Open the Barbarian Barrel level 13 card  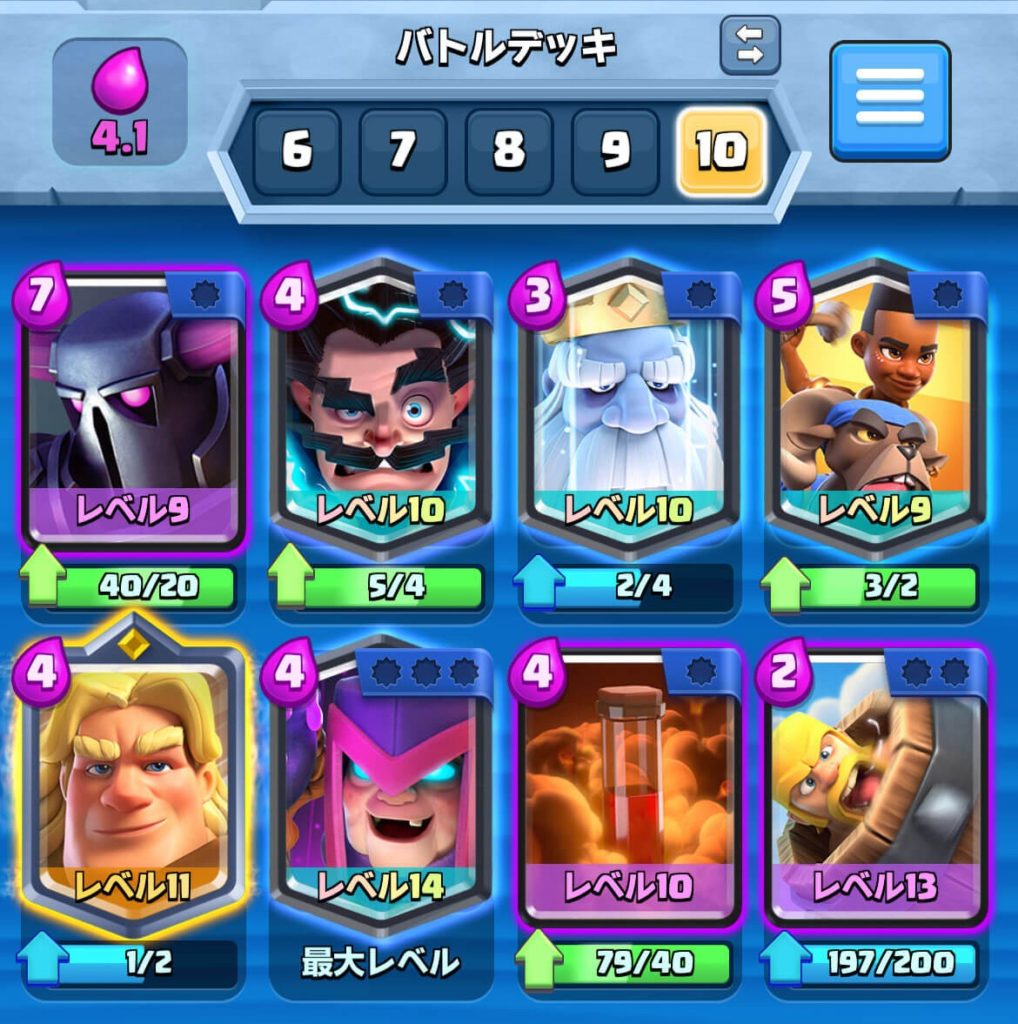pos(876,787)
